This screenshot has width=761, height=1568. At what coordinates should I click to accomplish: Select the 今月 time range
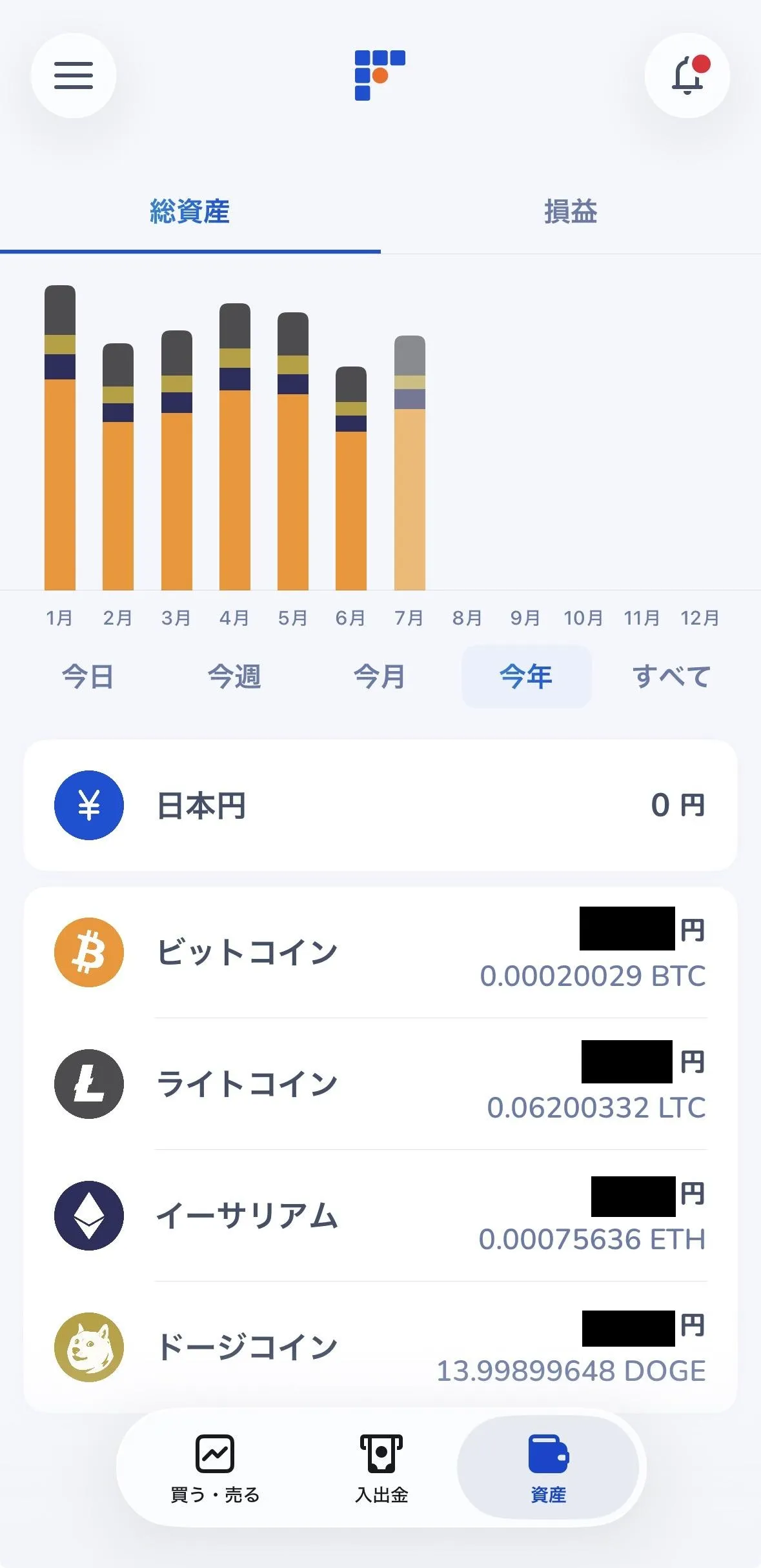coord(380,677)
